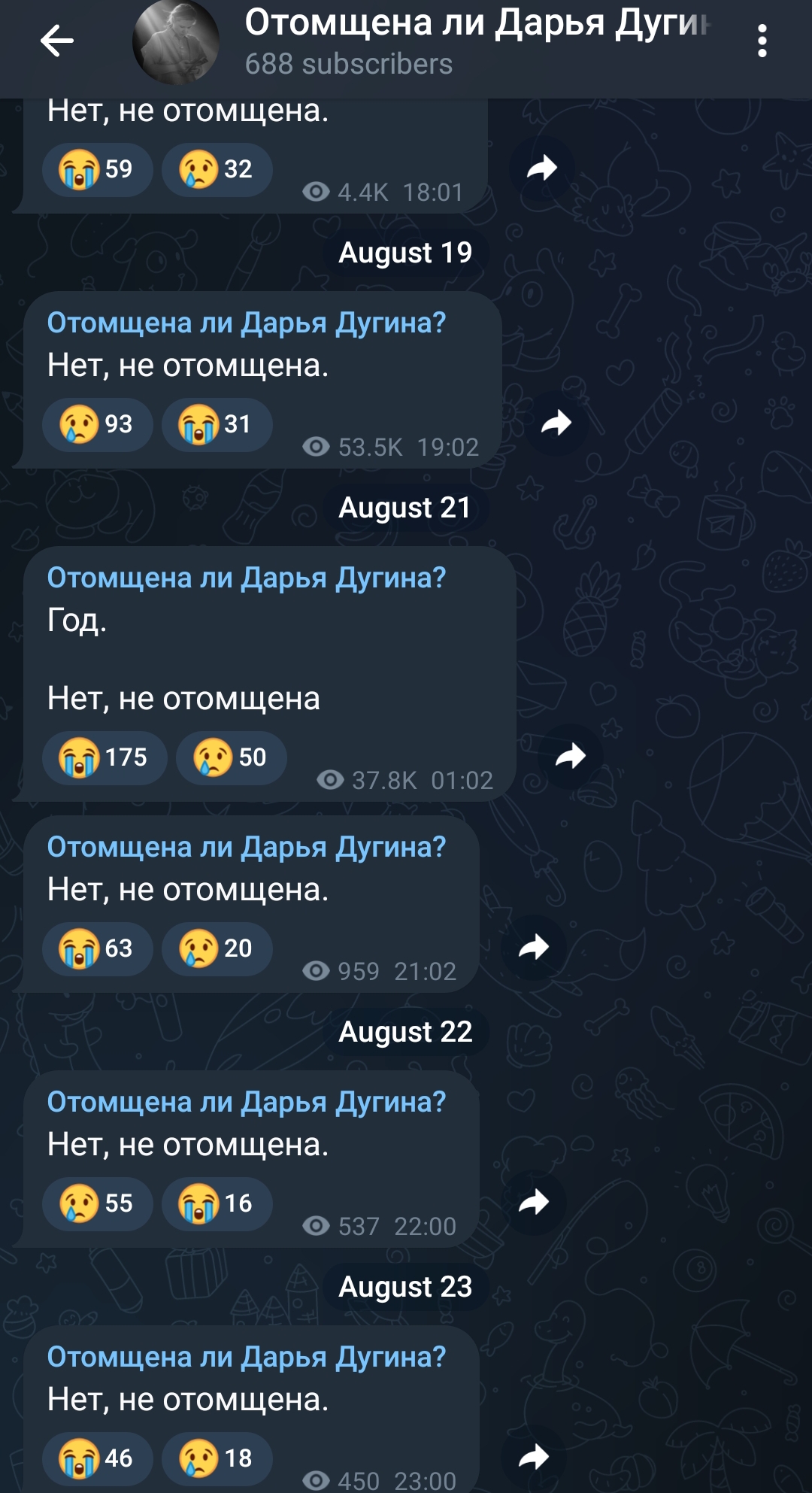The height and width of the screenshot is (1493, 812).
Task: Tap the sobbing reaction with 16
Action: [x=217, y=1203]
